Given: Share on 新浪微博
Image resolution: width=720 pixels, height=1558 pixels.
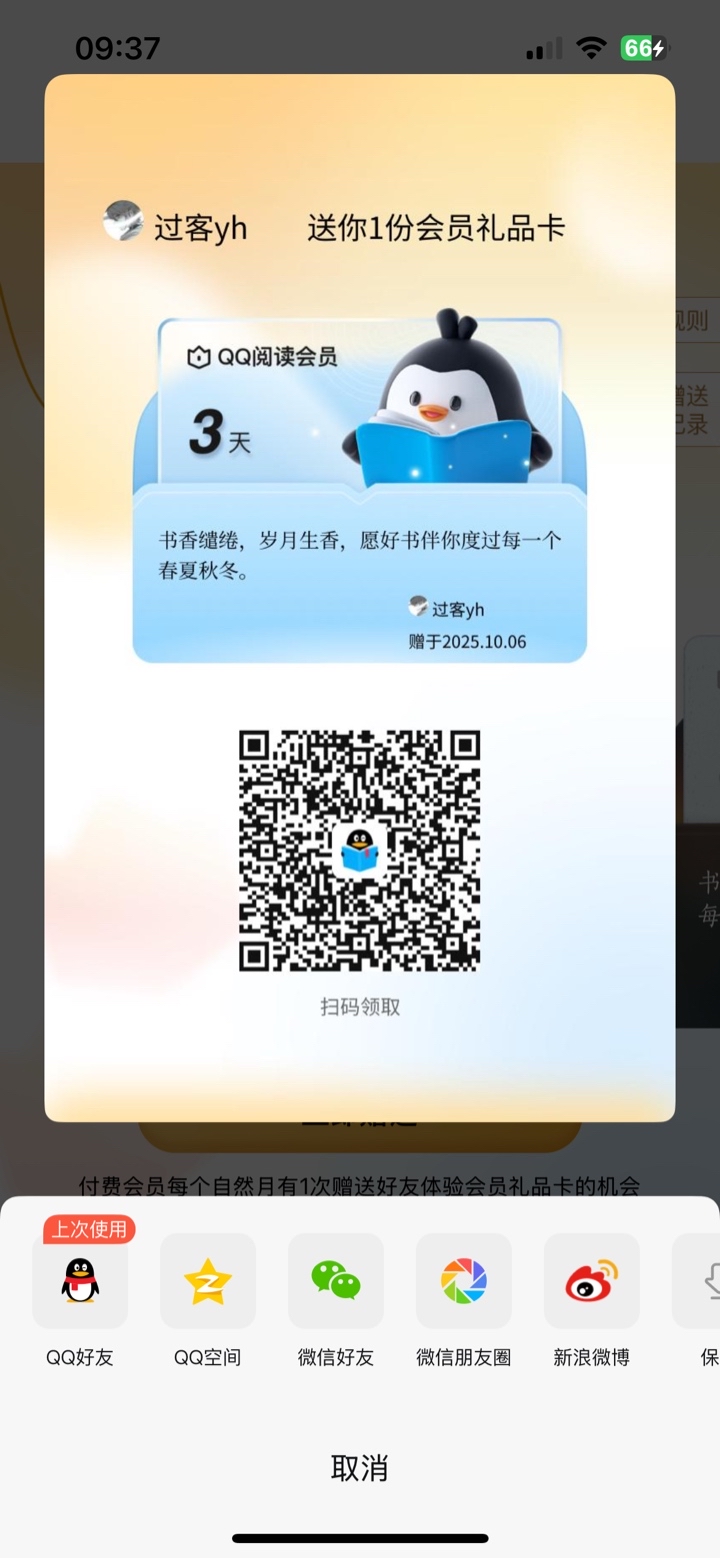Looking at the screenshot, I should pos(592,1281).
